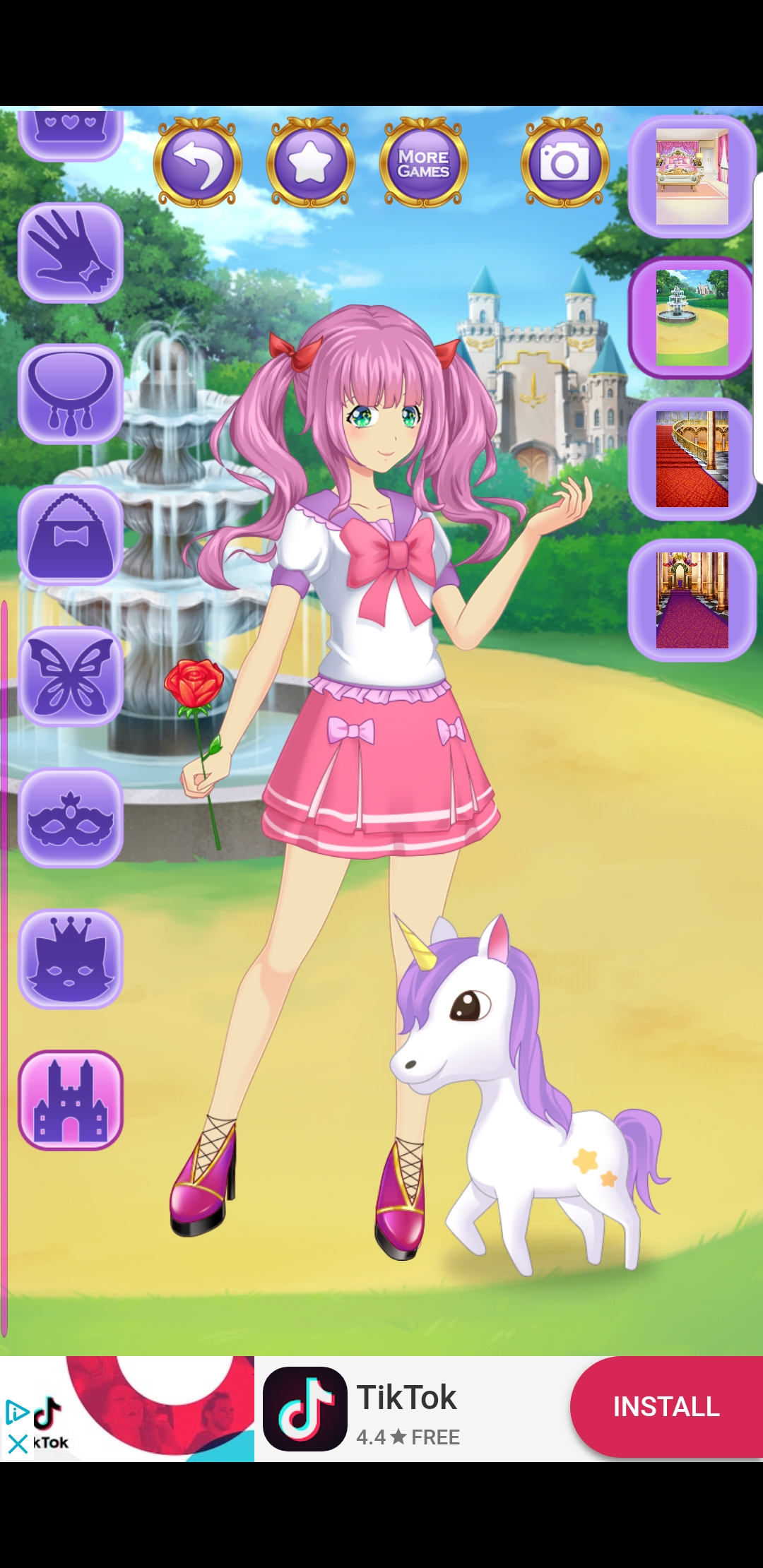The image size is (763, 1568).
Task: Select the gloves category
Action: tap(71, 253)
